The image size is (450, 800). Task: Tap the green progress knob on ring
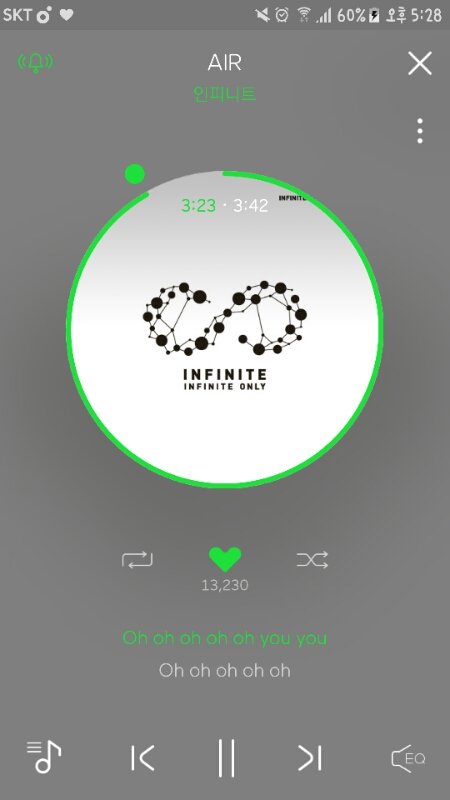point(135,174)
